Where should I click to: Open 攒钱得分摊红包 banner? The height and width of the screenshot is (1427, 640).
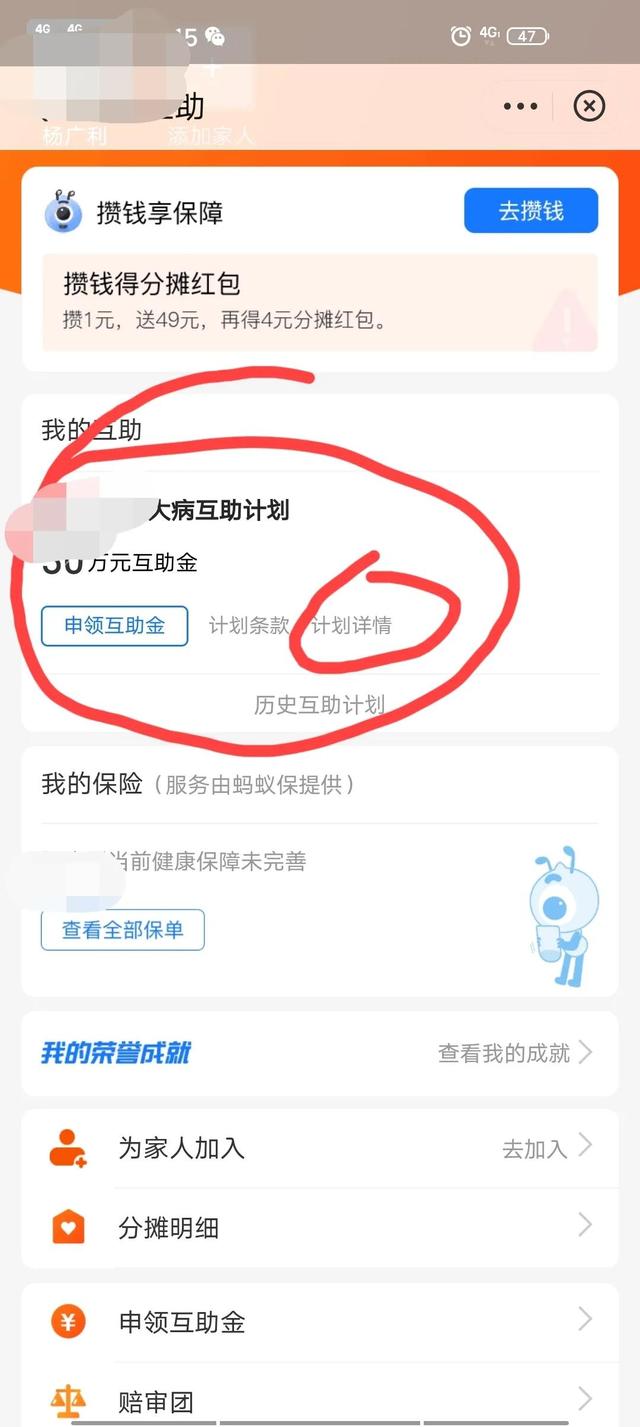point(320,302)
